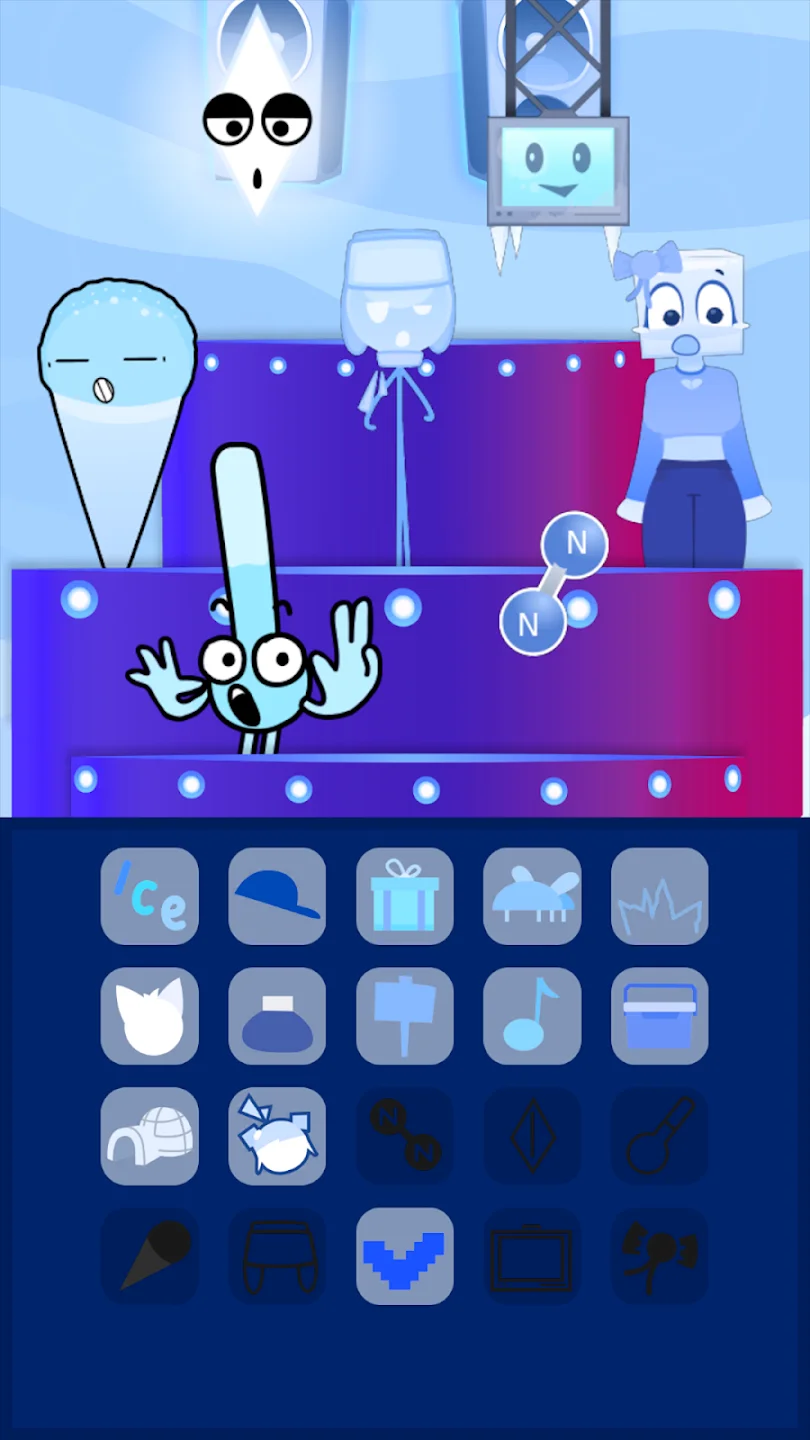Select the winged piano bug icon
810x1440 pixels.
coord(532,896)
